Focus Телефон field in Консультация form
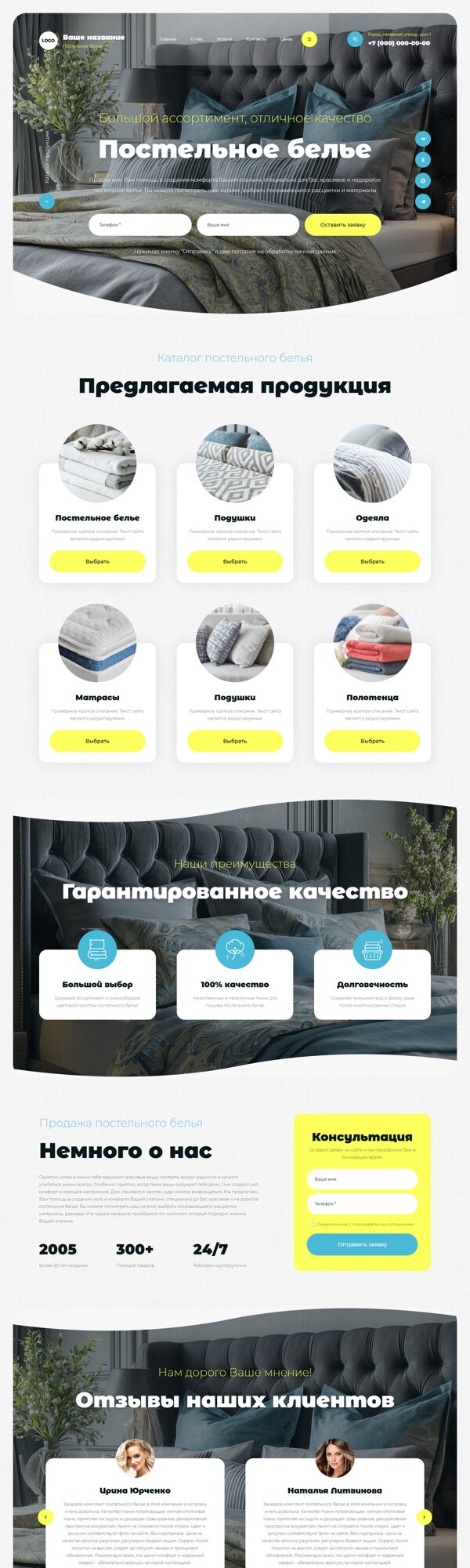Viewport: 470px width, 1568px height. point(362,1203)
